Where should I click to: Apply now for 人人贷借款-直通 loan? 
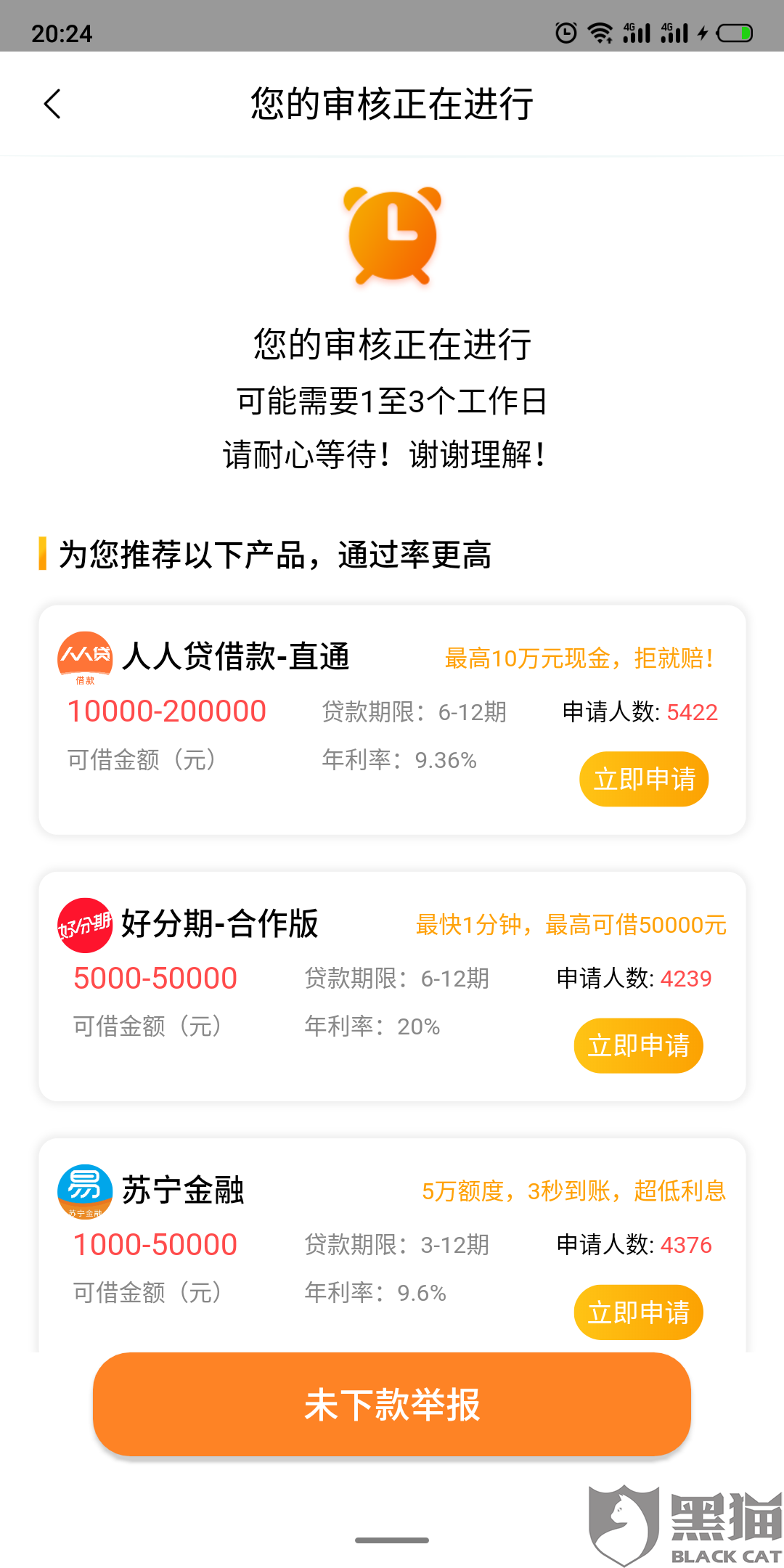[x=643, y=779]
